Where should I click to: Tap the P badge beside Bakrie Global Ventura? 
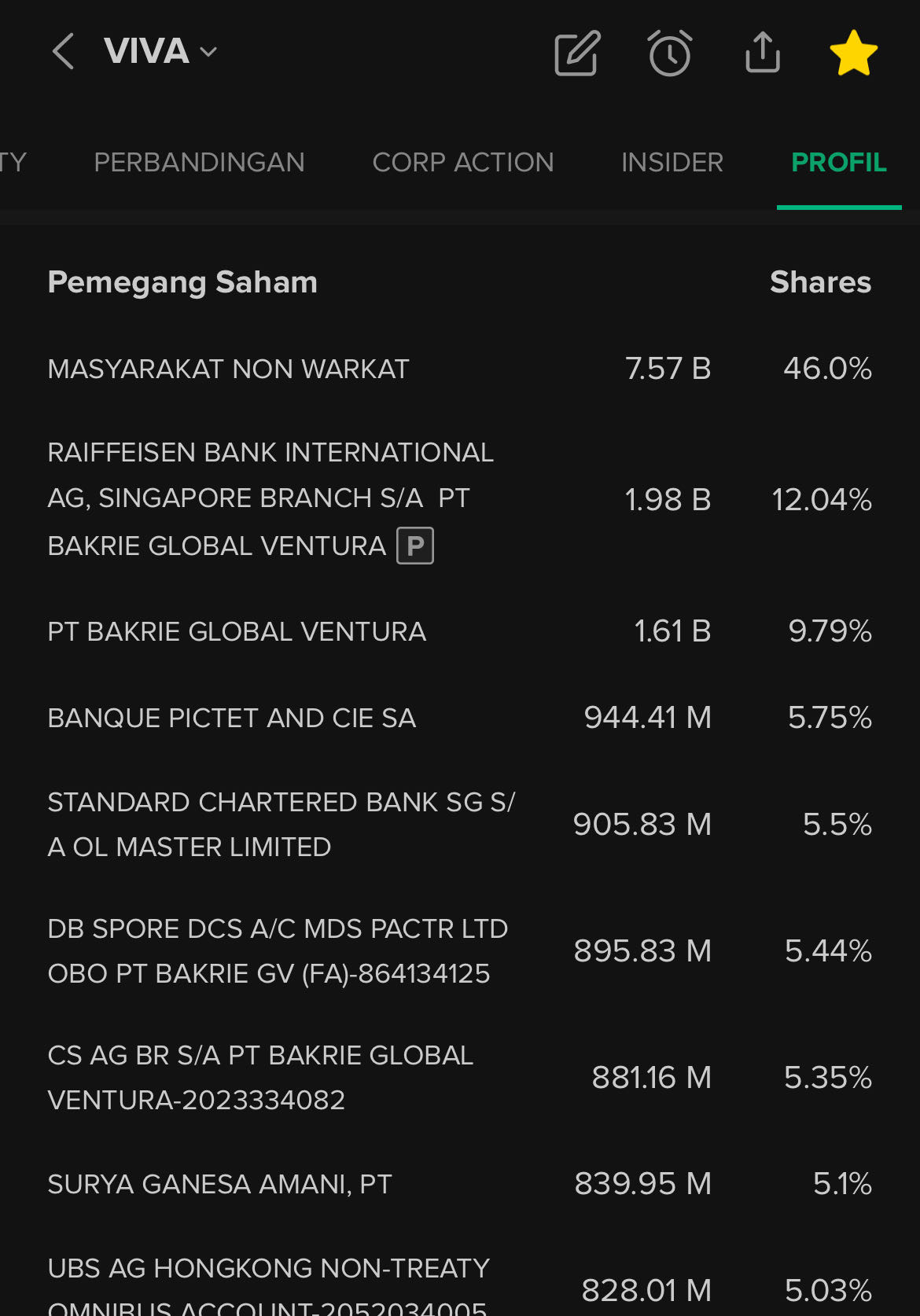tap(415, 546)
